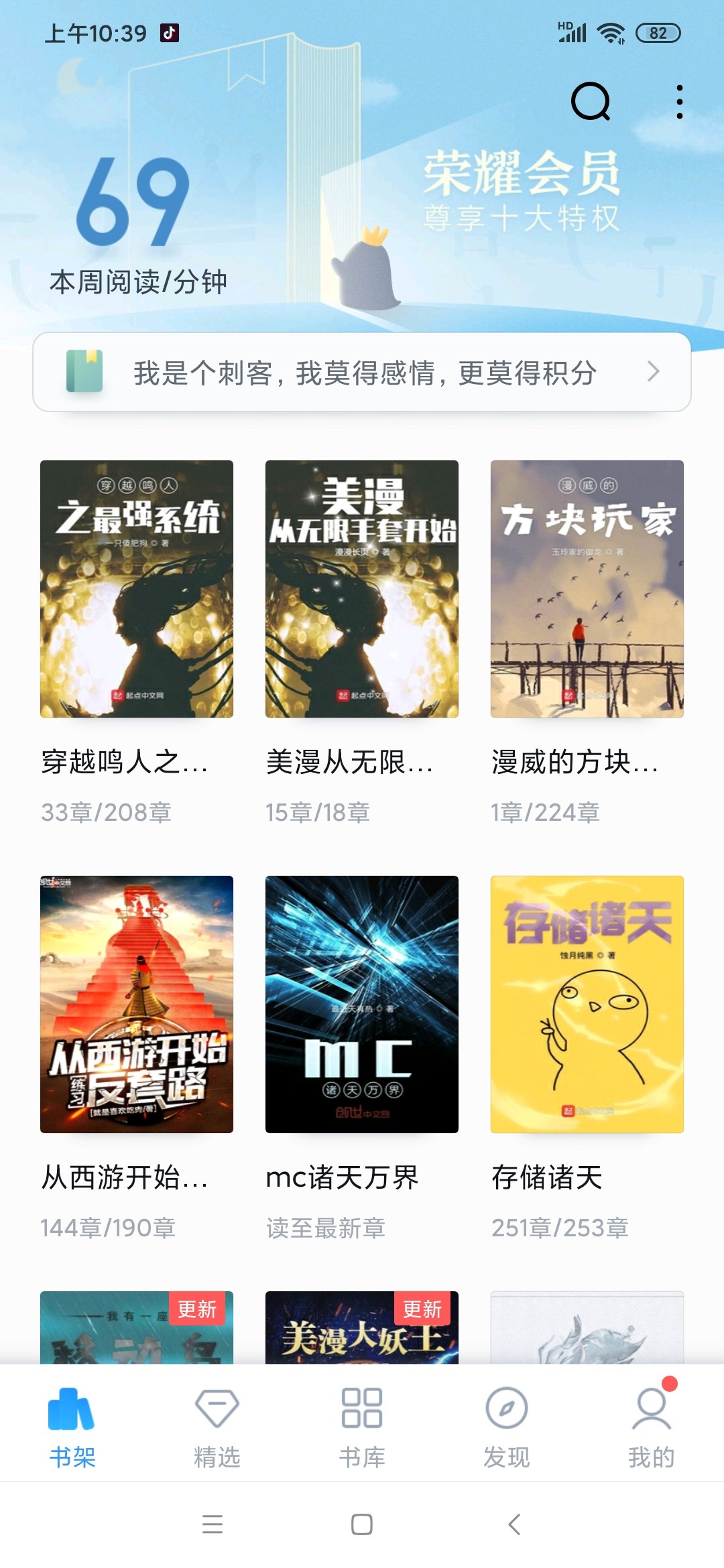Image resolution: width=724 pixels, height=1568 pixels.
Task: Open the book 漫威的方块玩家
Action: click(587, 588)
